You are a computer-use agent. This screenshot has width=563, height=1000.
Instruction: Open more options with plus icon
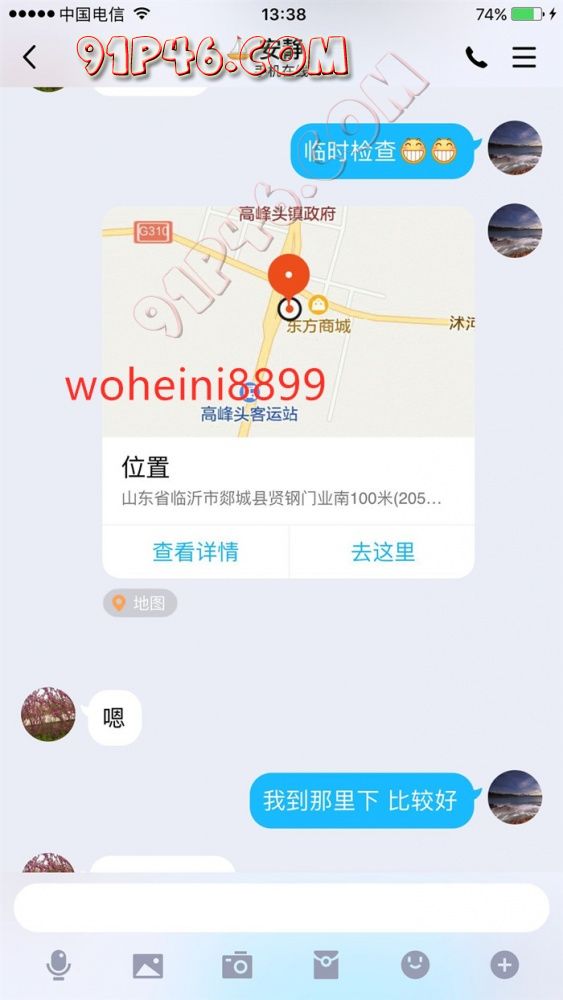(x=504, y=965)
